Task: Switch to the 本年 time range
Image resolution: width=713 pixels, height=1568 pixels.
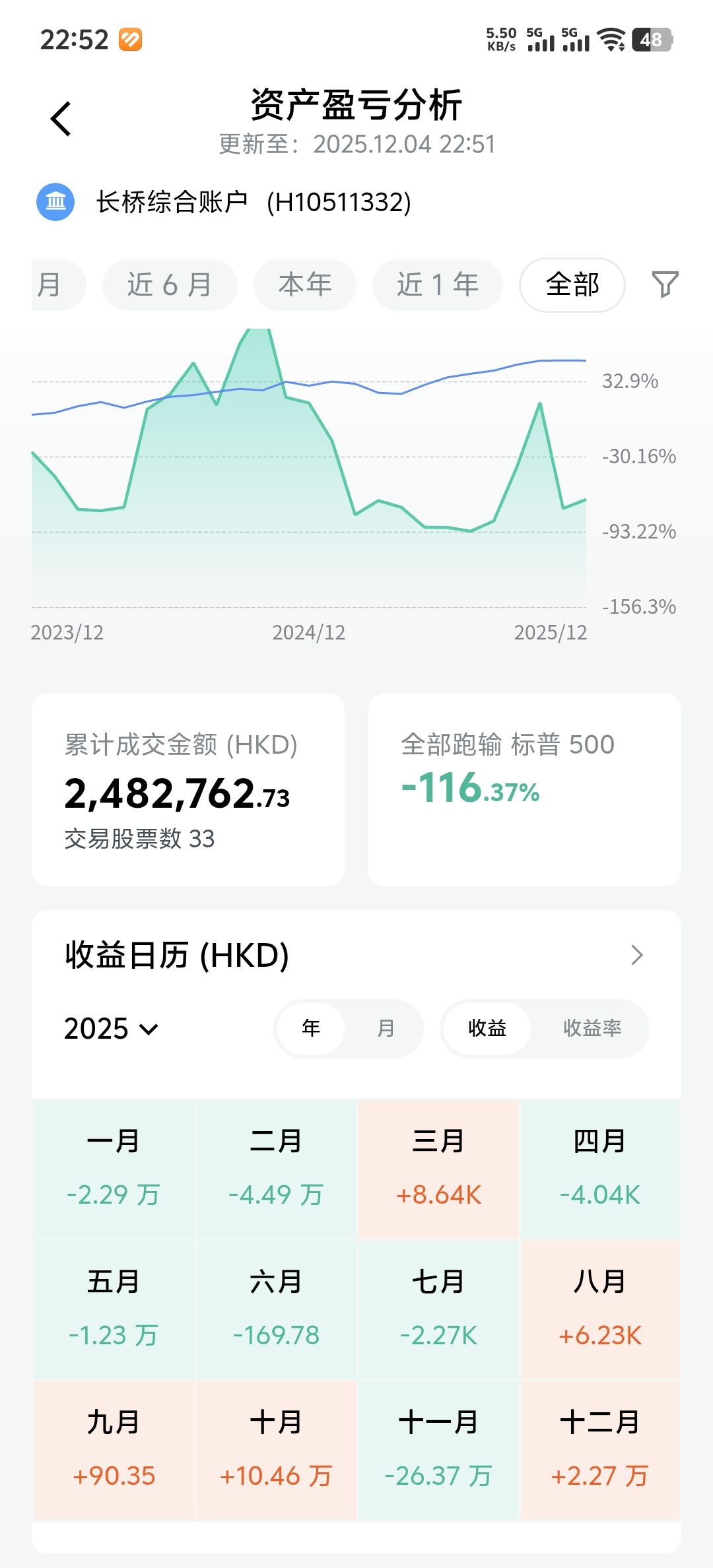Action: (305, 285)
